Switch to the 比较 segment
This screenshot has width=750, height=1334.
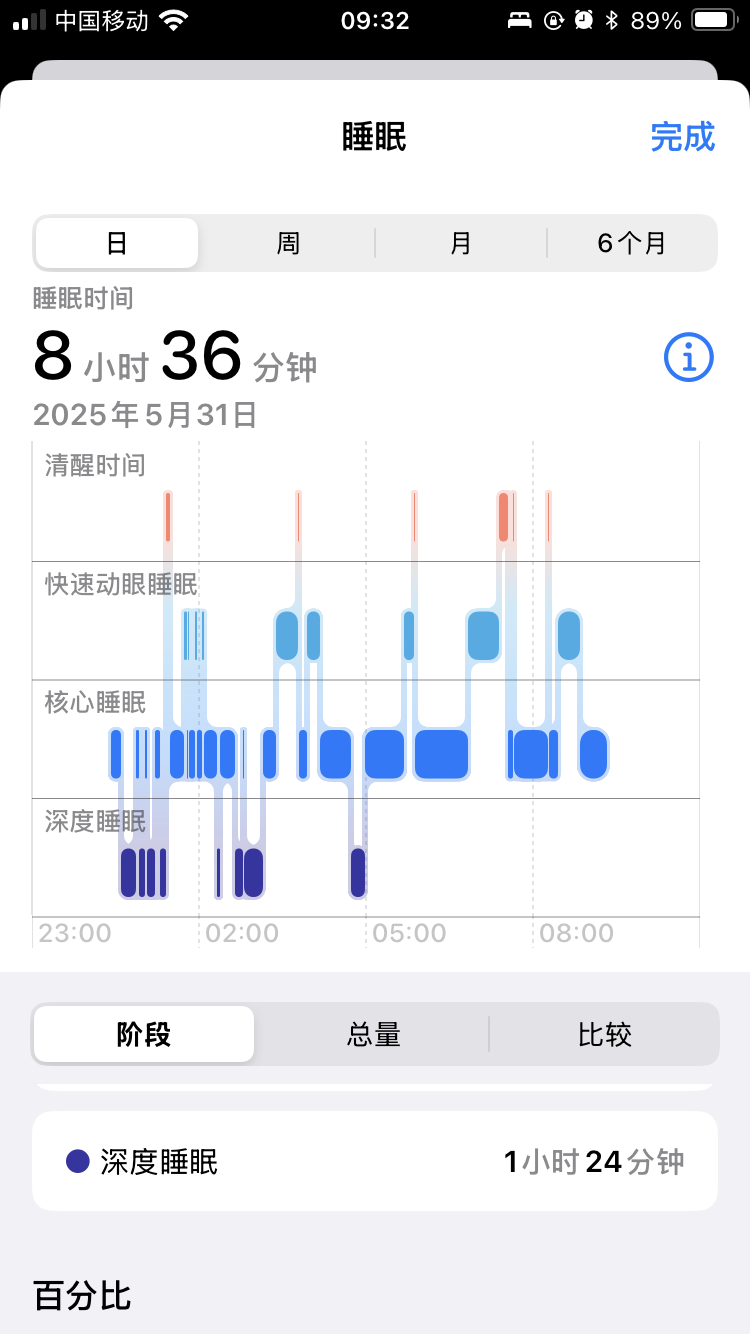604,1034
